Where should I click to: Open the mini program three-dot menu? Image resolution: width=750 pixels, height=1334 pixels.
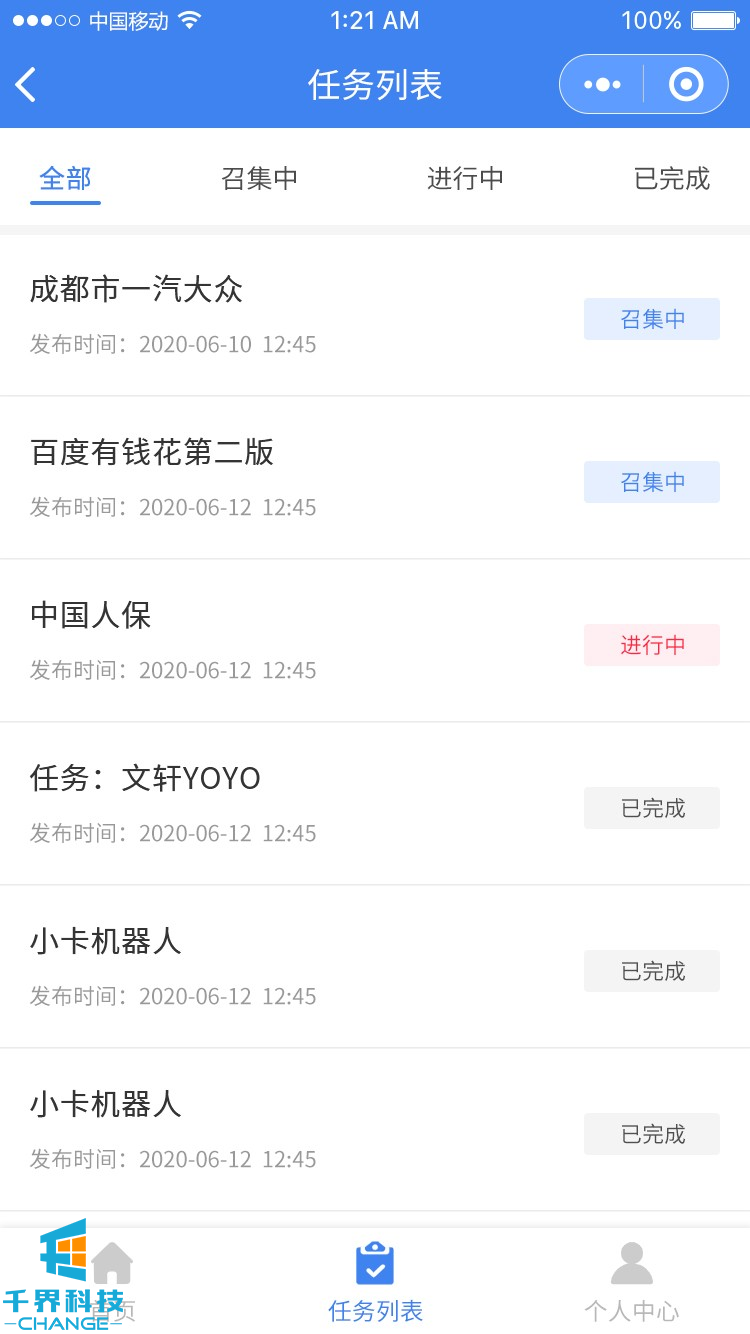point(602,85)
